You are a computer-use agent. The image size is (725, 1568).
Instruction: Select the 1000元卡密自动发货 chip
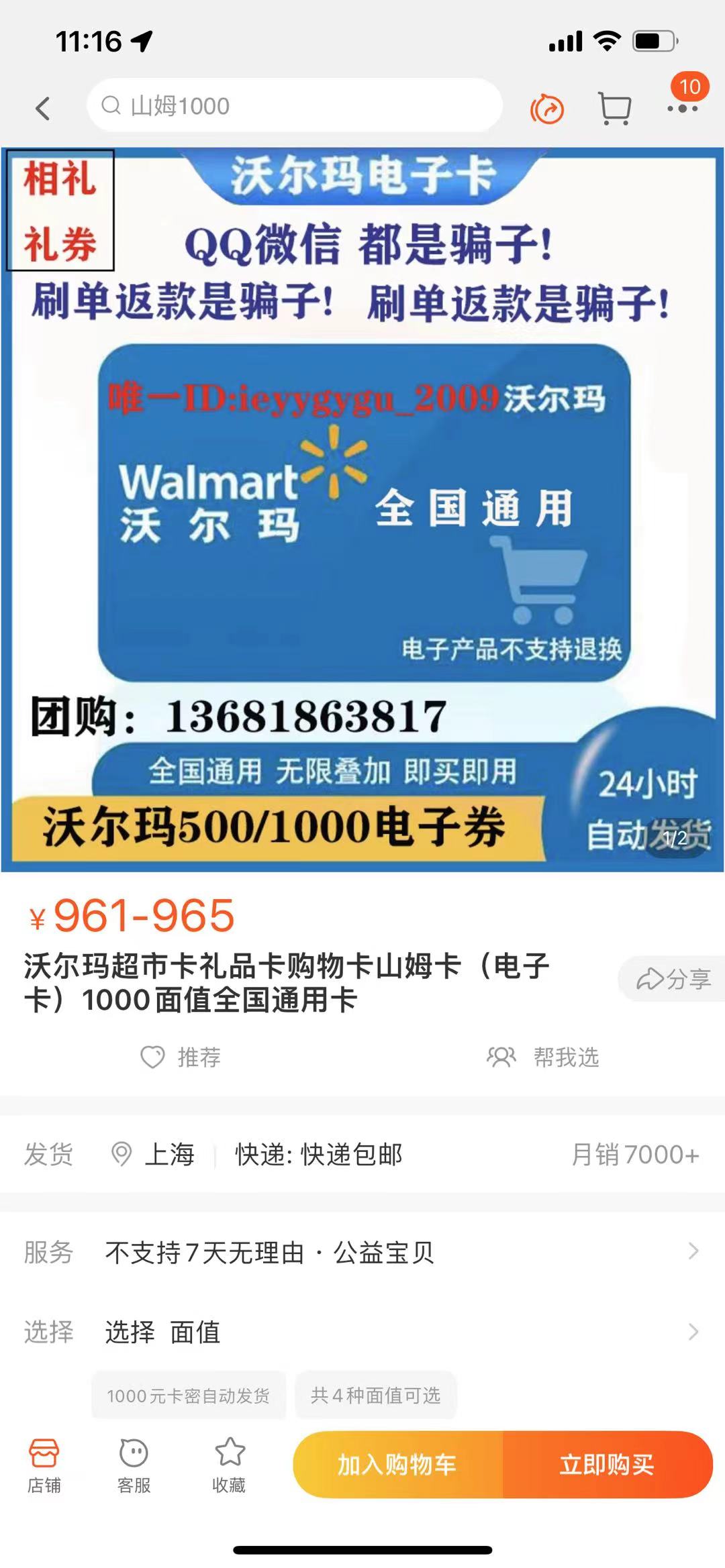pyautogui.click(x=189, y=1396)
